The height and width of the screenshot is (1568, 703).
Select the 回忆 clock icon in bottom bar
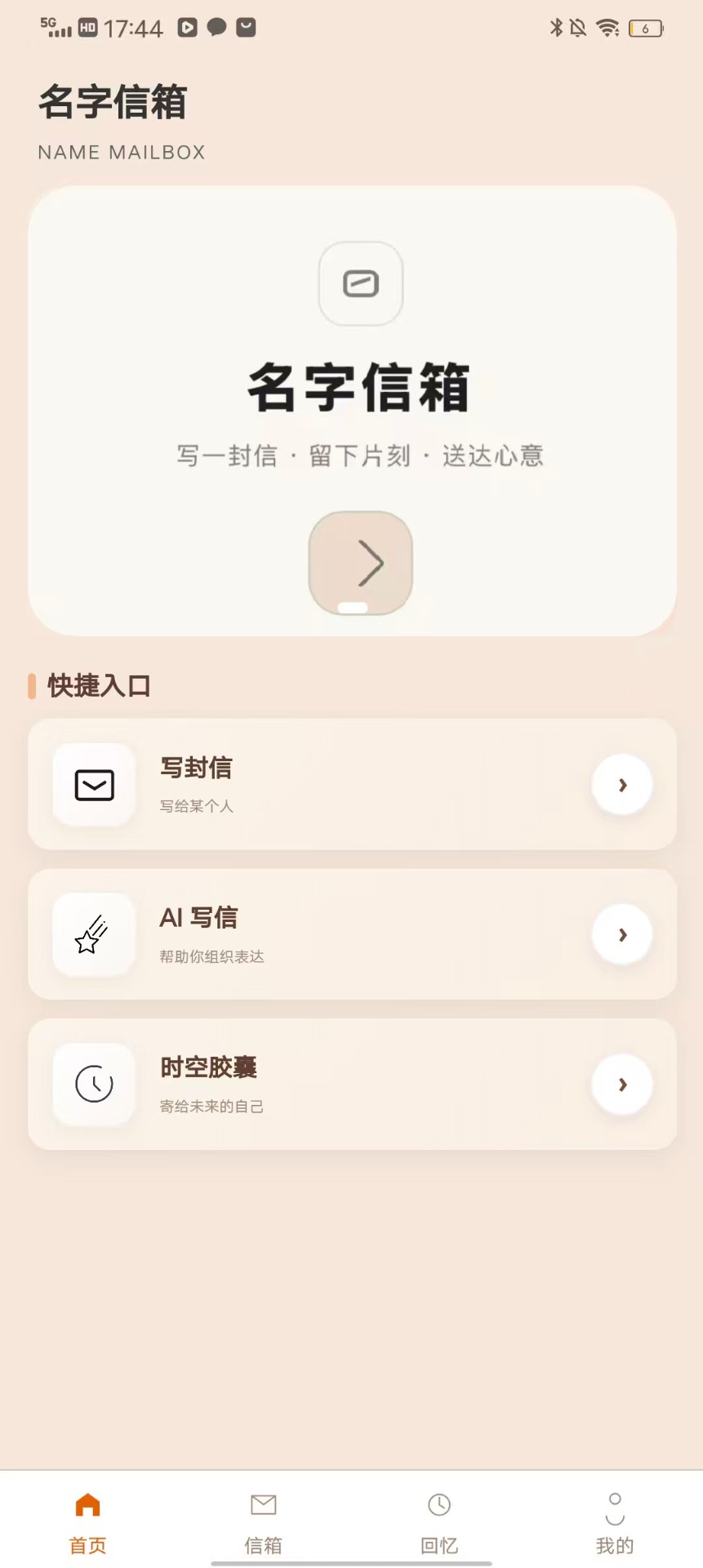point(439,1505)
